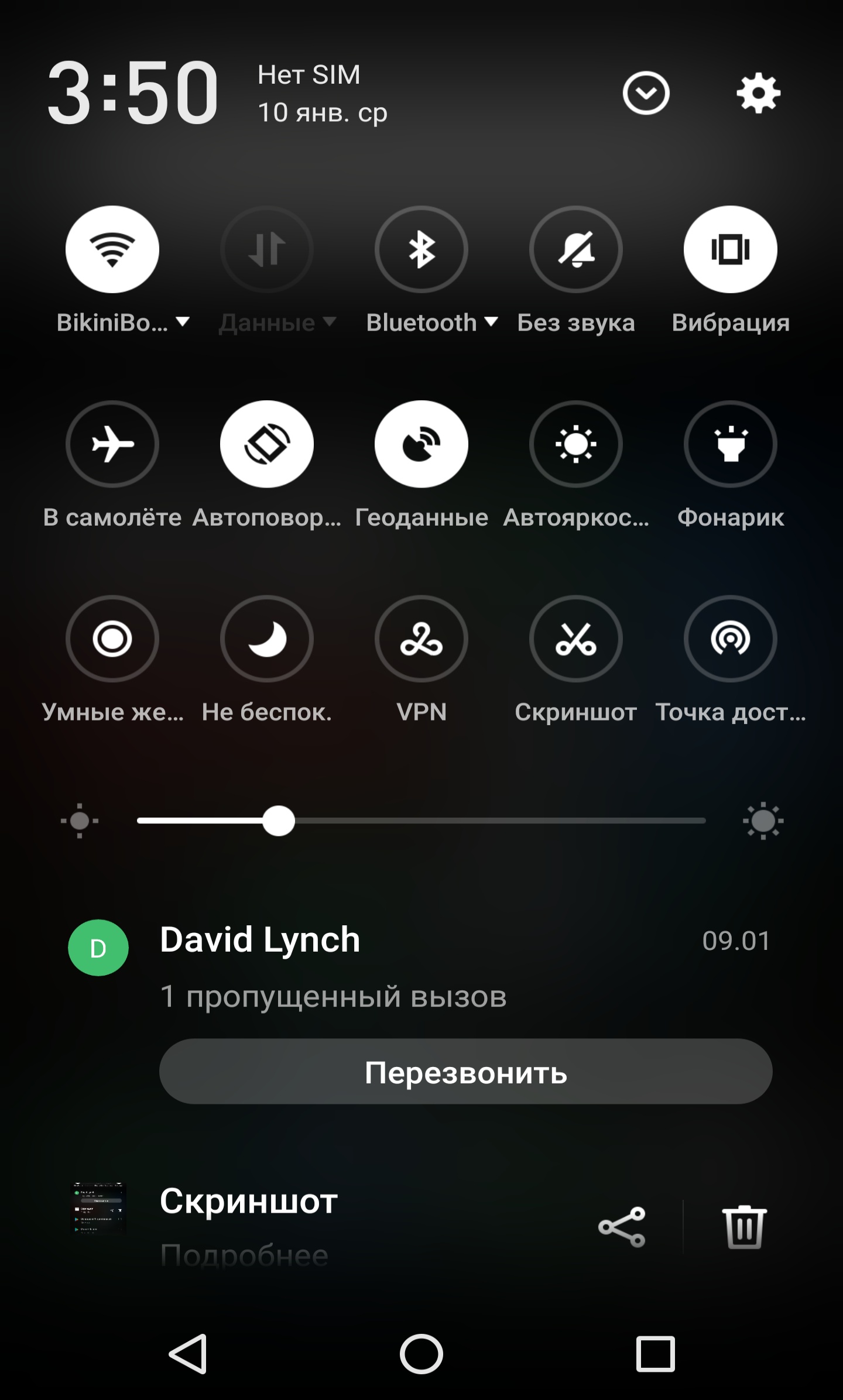The height and width of the screenshot is (1400, 843).
Task: Disable Автоповорот auto-rotate
Action: [267, 444]
